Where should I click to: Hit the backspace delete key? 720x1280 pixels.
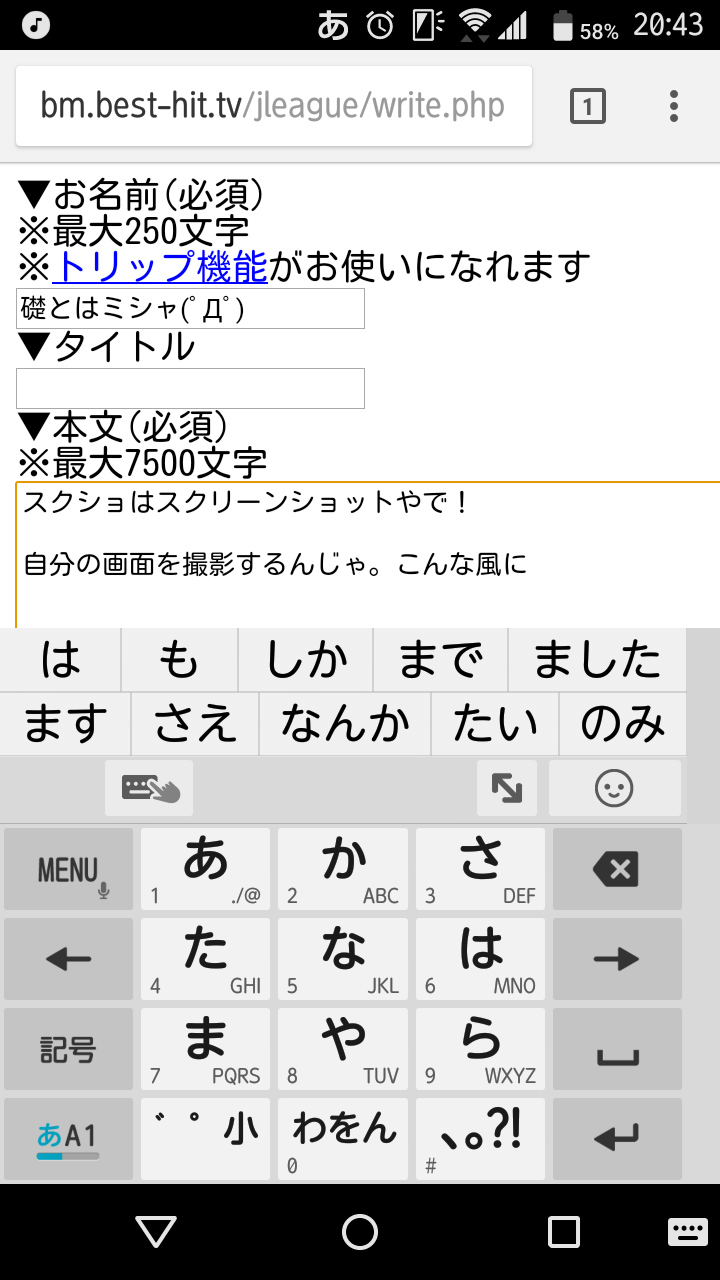point(617,870)
